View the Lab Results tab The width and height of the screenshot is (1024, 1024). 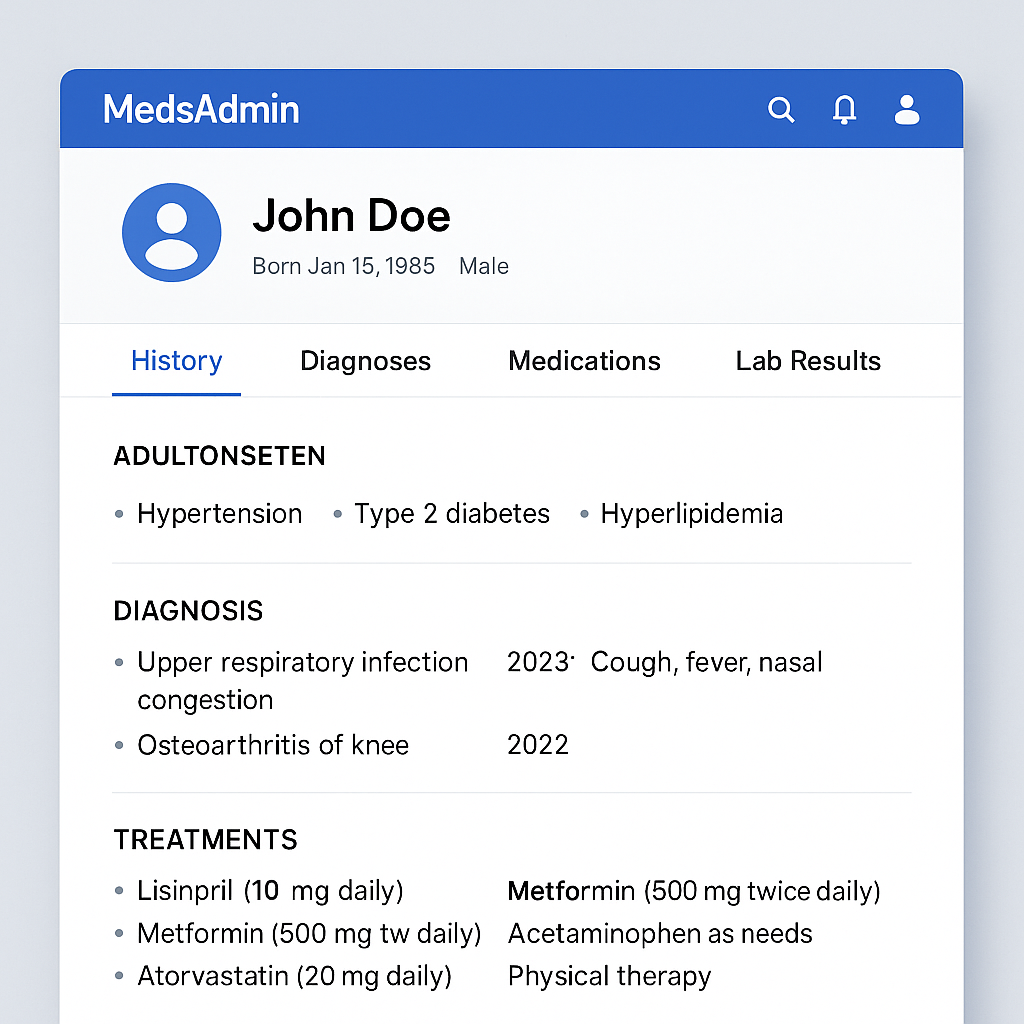pos(808,361)
